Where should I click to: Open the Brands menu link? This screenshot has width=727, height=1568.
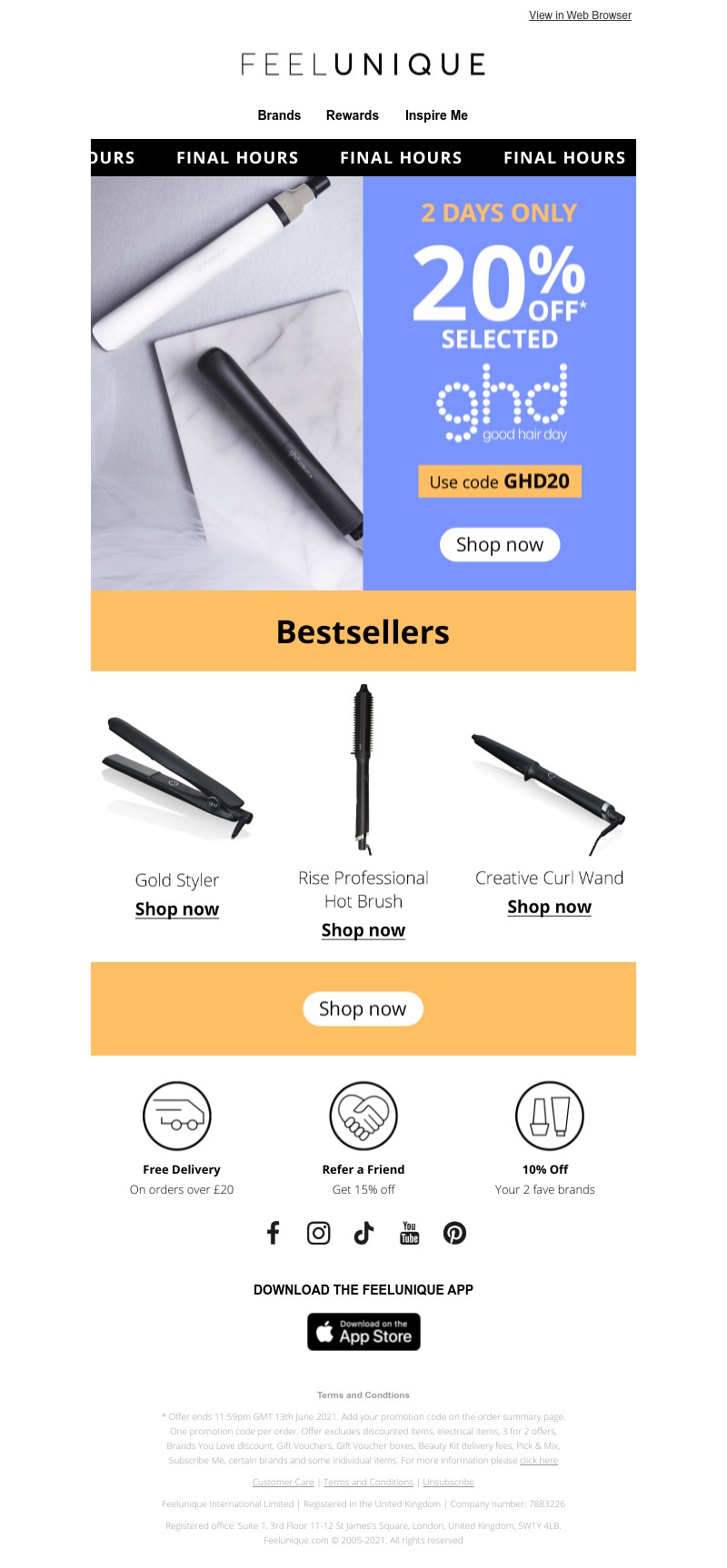point(279,115)
